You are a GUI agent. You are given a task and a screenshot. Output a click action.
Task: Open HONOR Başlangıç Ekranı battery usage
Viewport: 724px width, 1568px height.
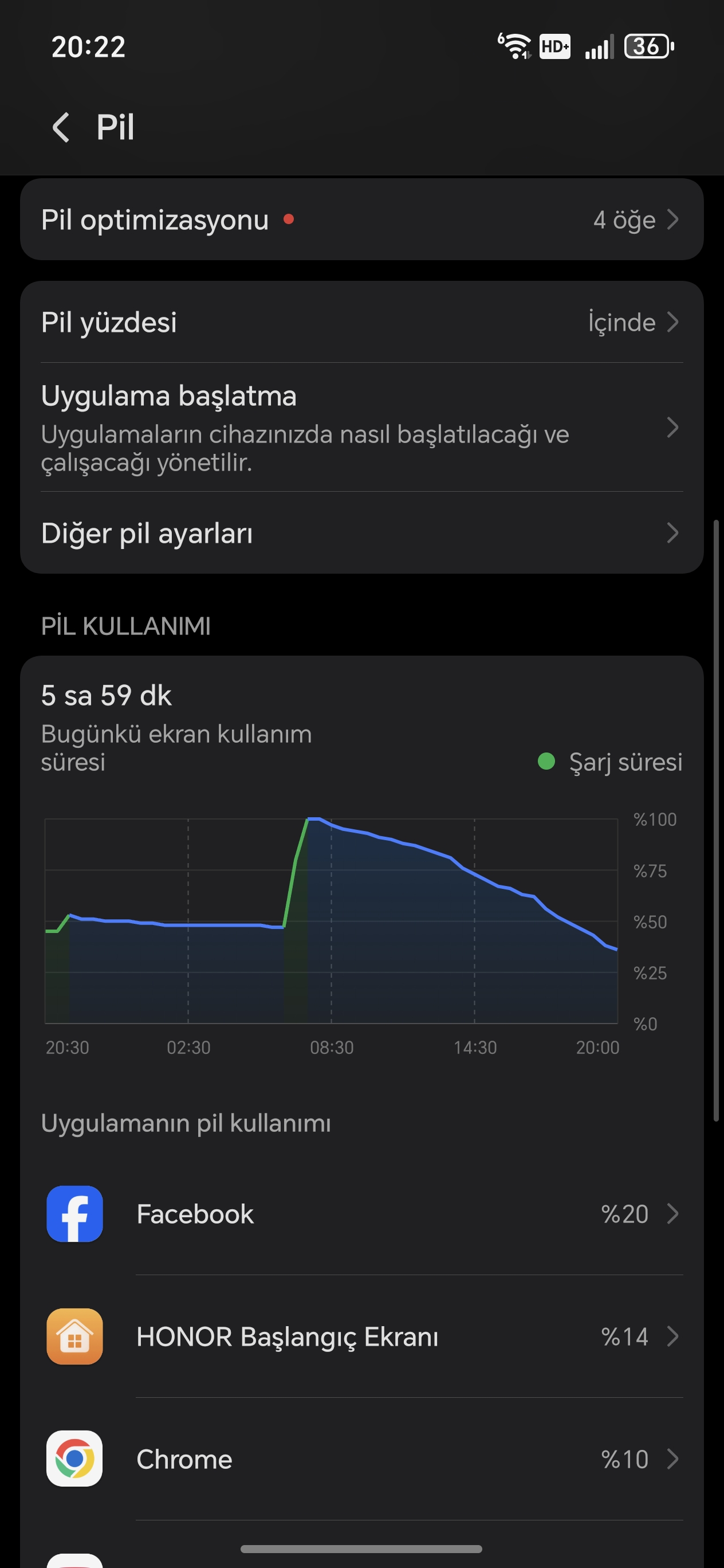point(362,1336)
